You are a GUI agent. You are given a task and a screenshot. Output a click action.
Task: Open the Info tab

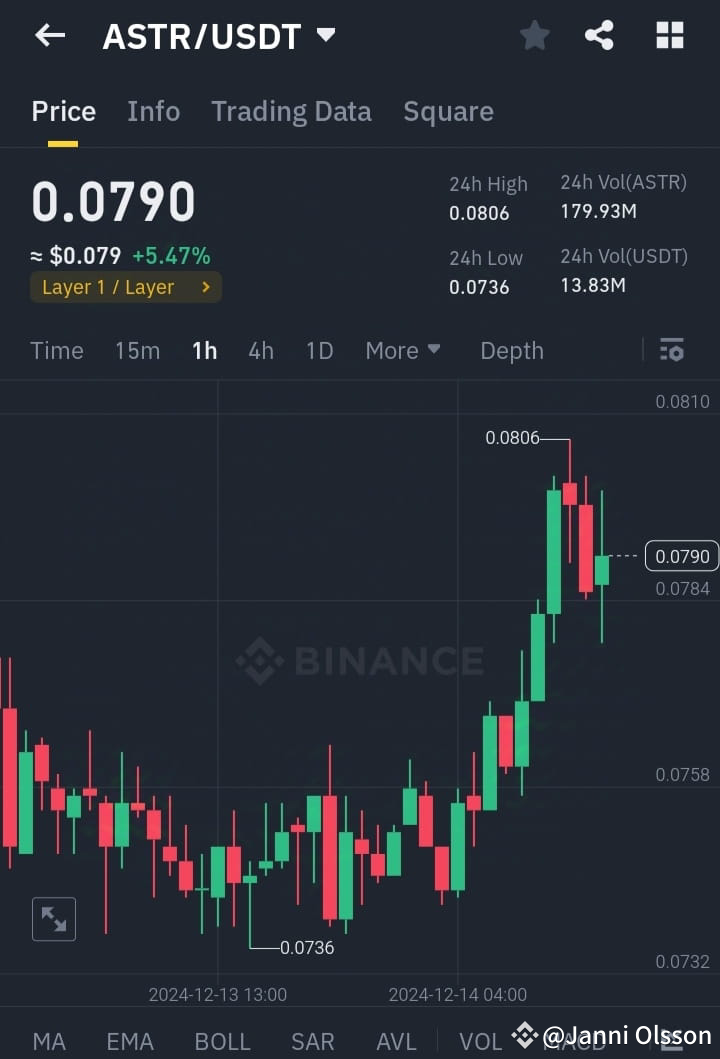click(x=153, y=111)
